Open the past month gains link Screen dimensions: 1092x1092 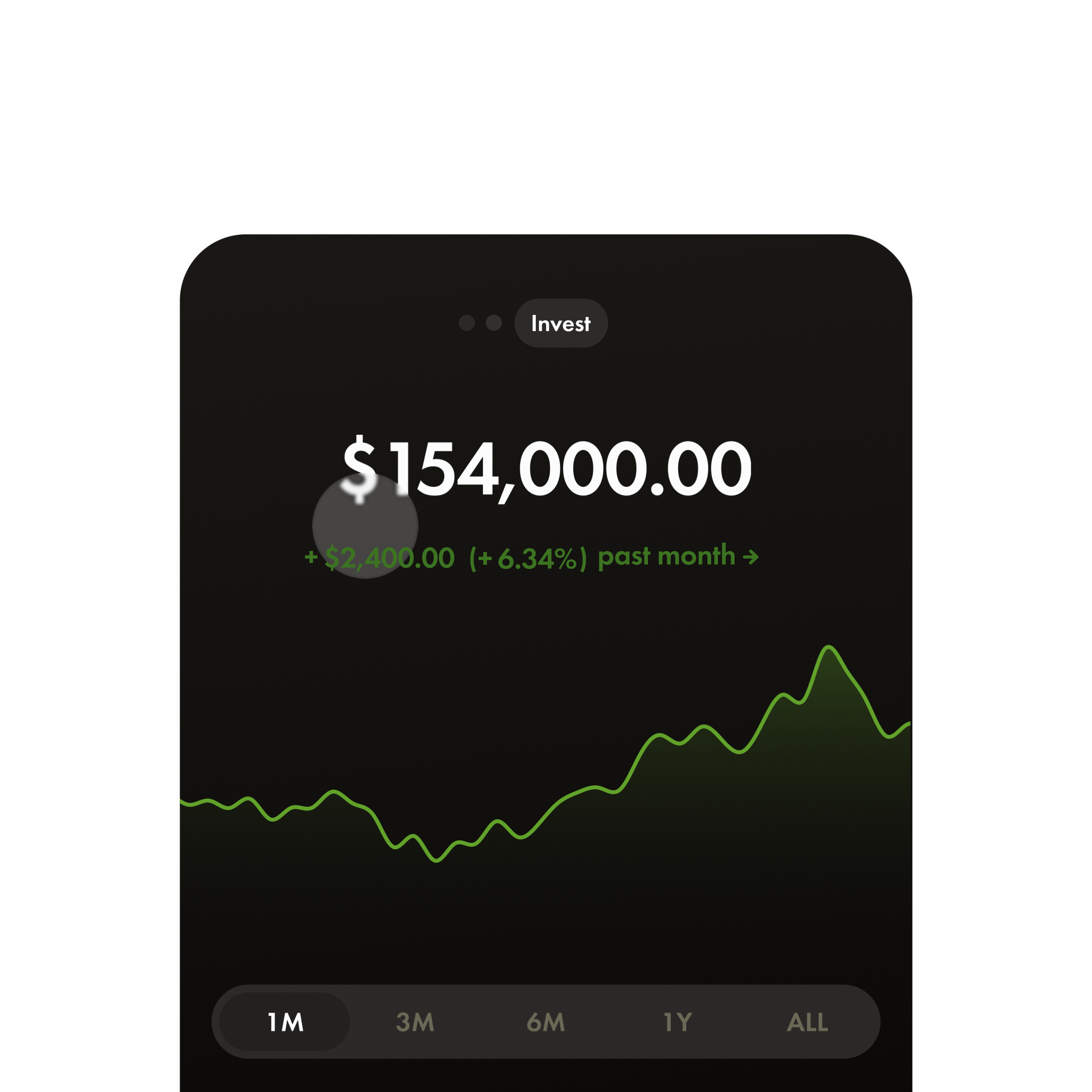coord(678,557)
